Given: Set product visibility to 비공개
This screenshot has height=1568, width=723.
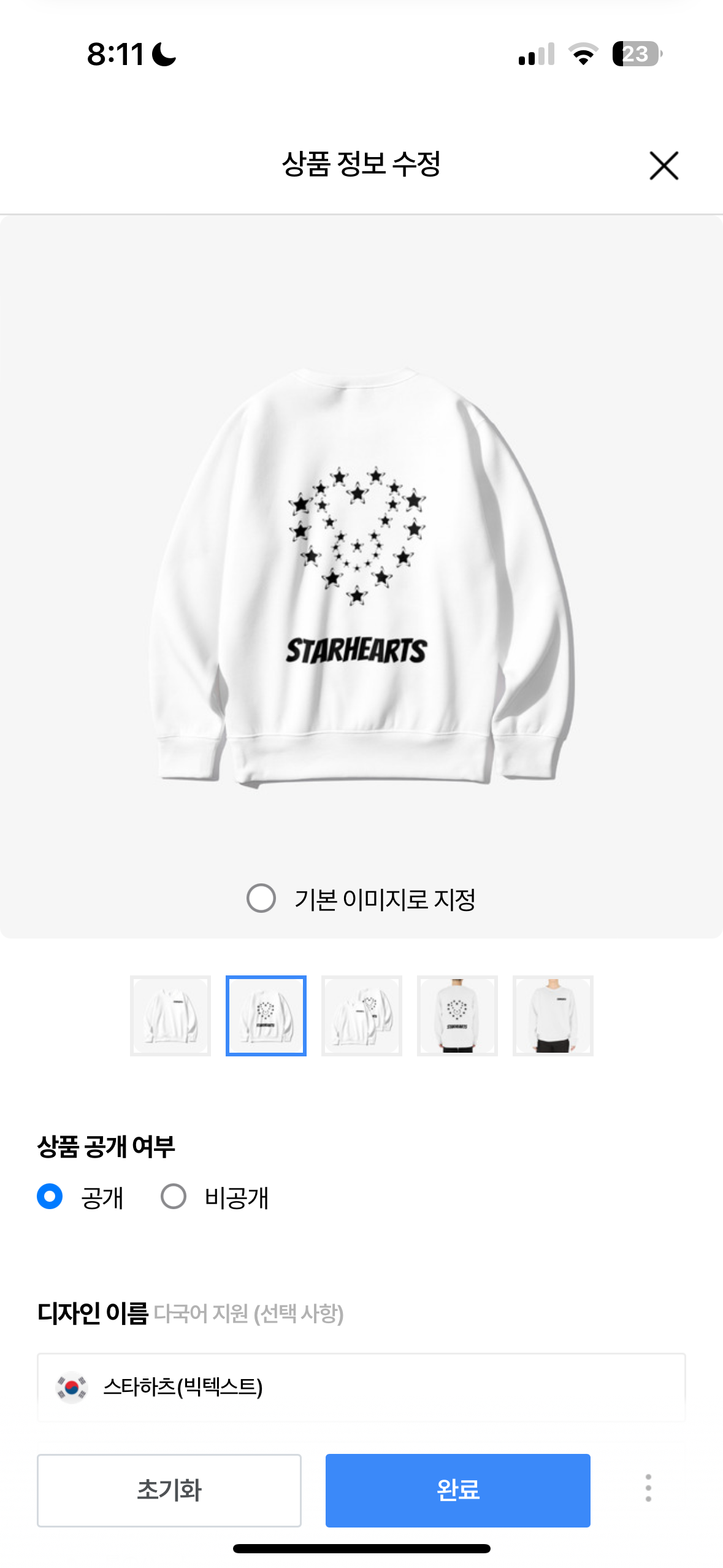Looking at the screenshot, I should click(x=174, y=1197).
